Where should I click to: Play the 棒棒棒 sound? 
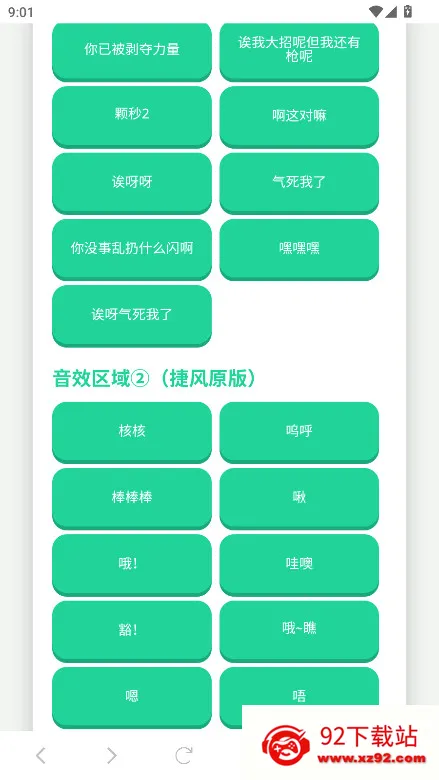click(132, 498)
